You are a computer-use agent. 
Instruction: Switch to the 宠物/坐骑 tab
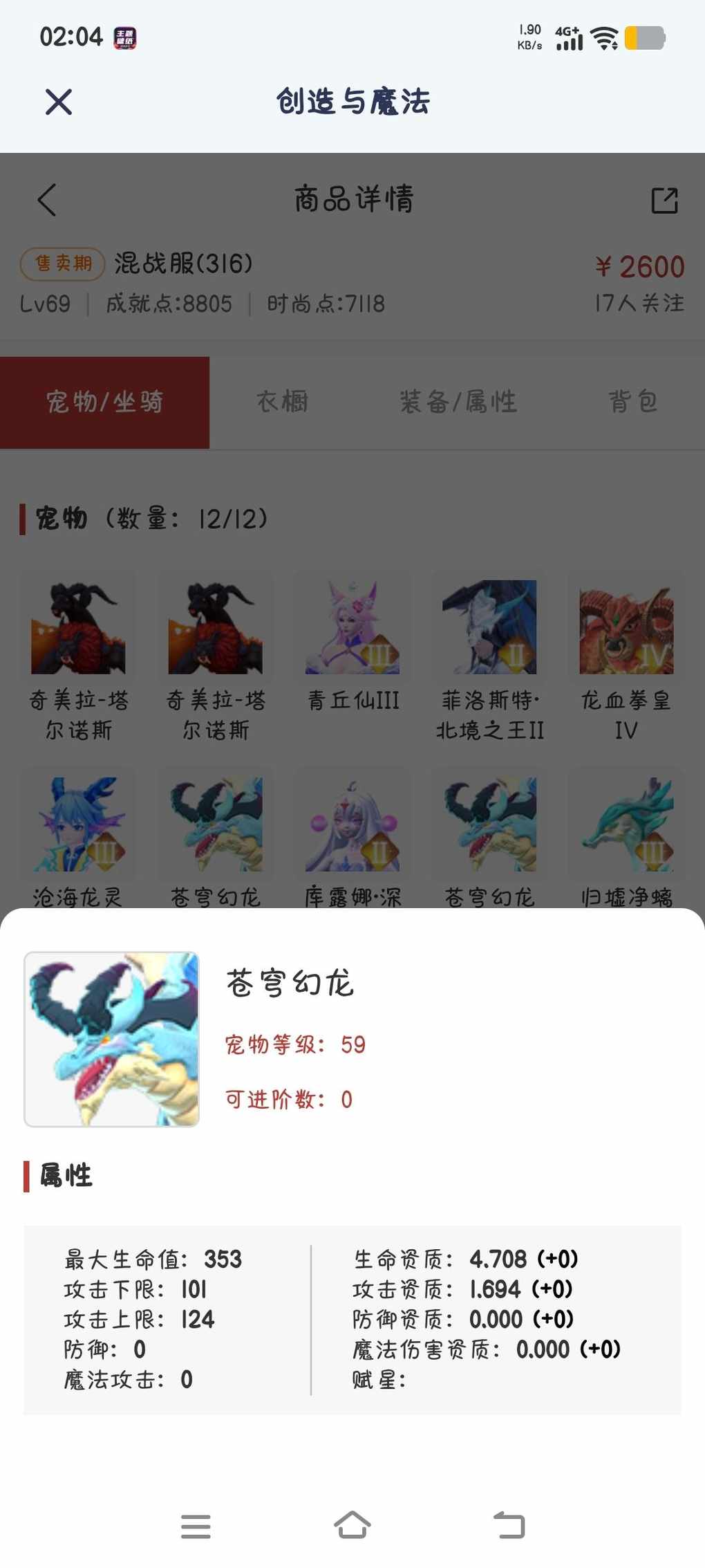105,403
